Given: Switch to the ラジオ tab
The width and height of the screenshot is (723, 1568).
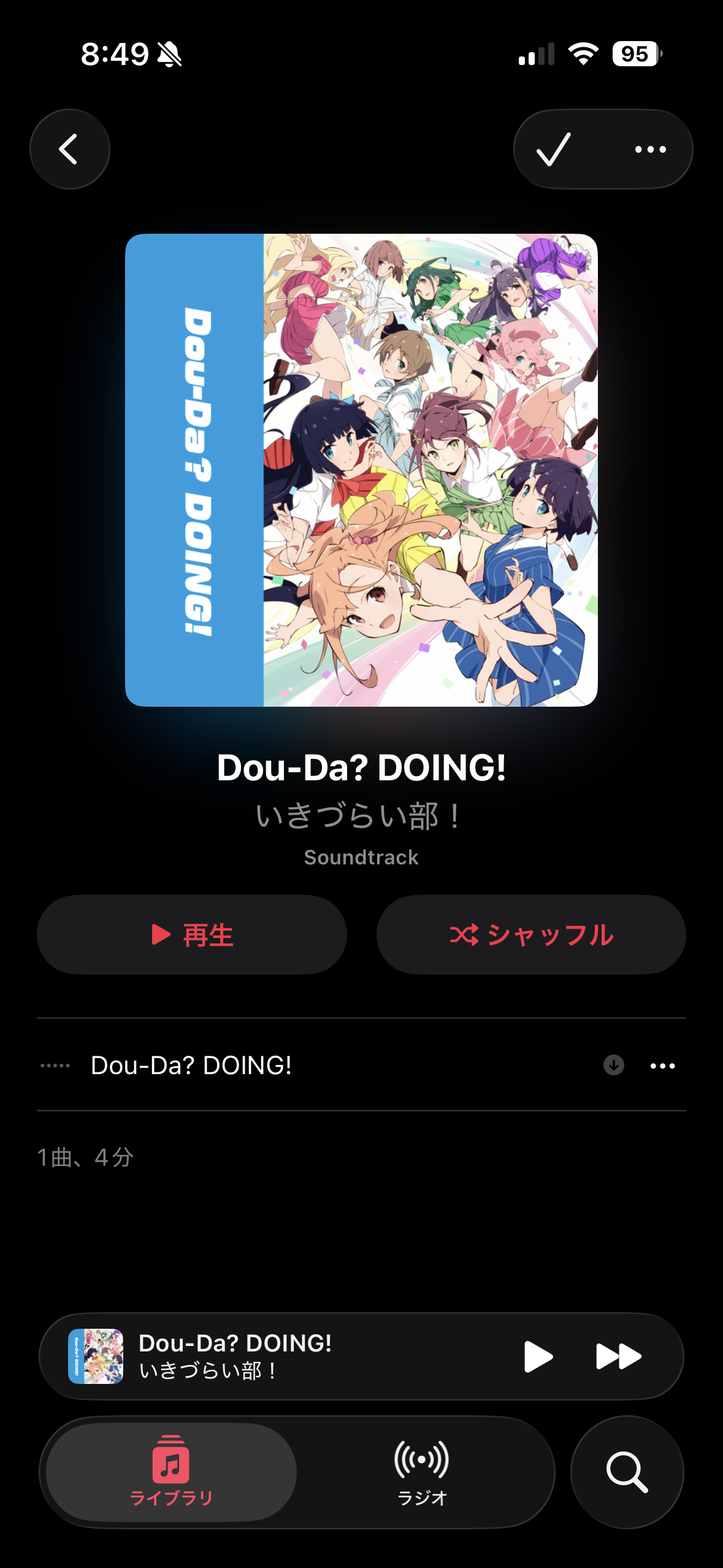Looking at the screenshot, I should [x=422, y=1472].
